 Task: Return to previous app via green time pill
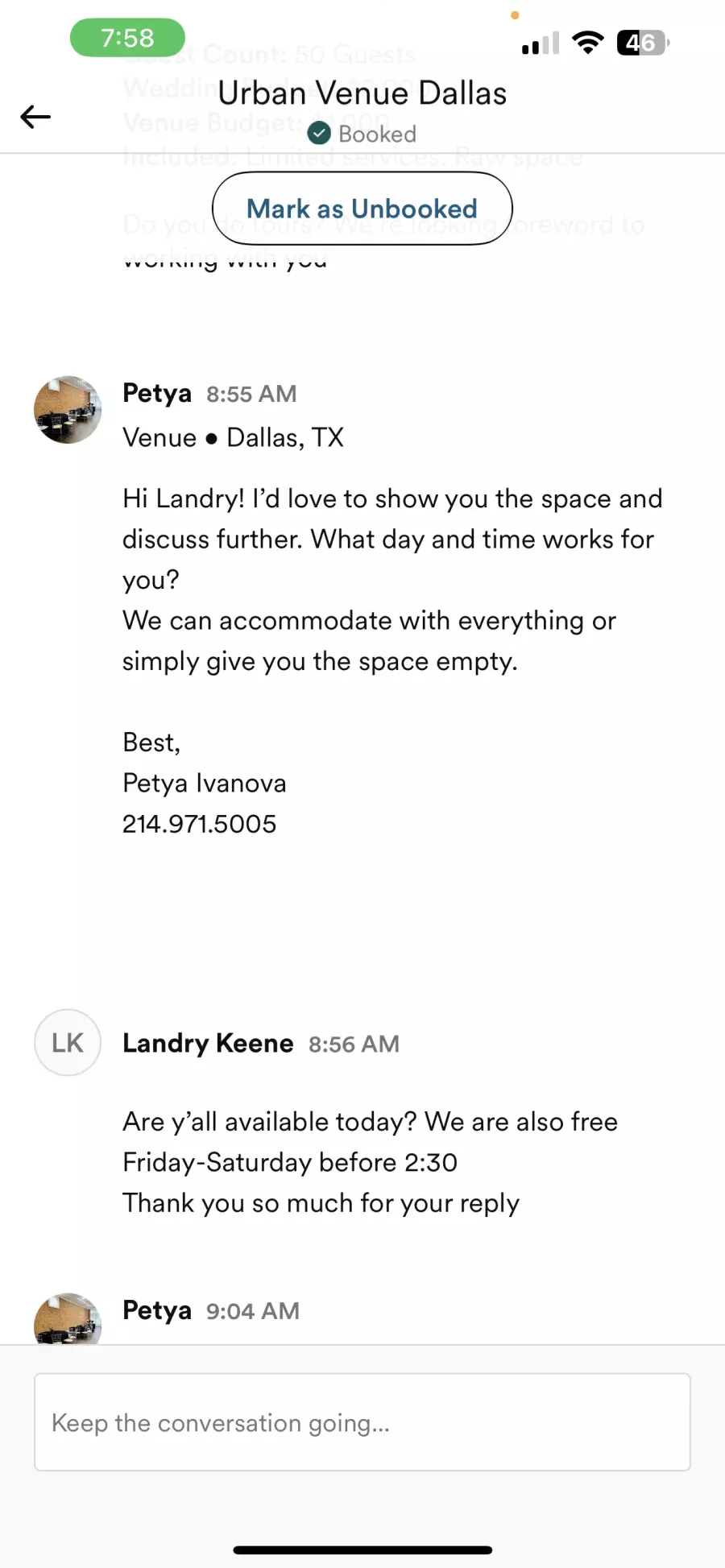pos(127,38)
